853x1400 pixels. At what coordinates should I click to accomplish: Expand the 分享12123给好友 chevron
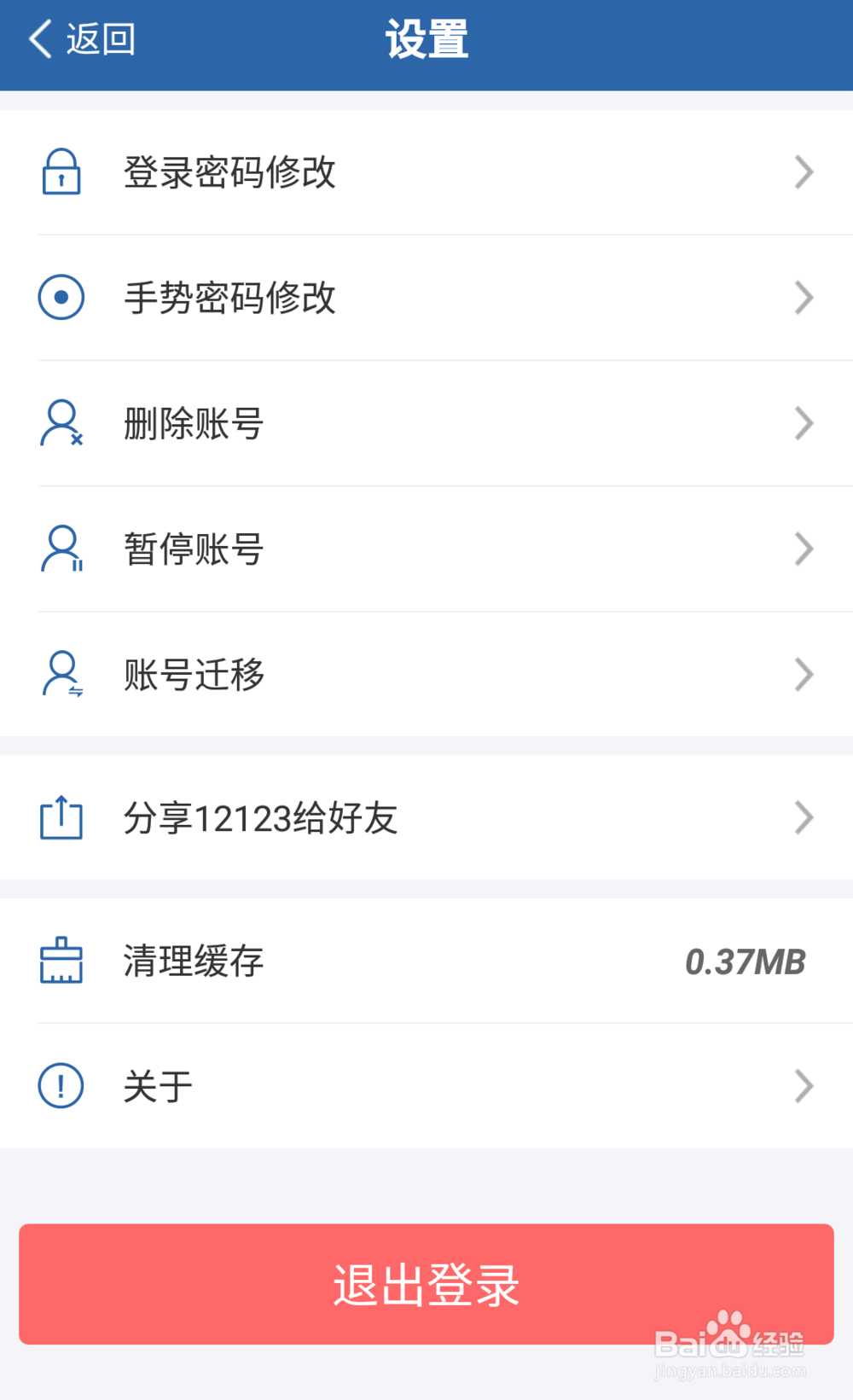[803, 816]
